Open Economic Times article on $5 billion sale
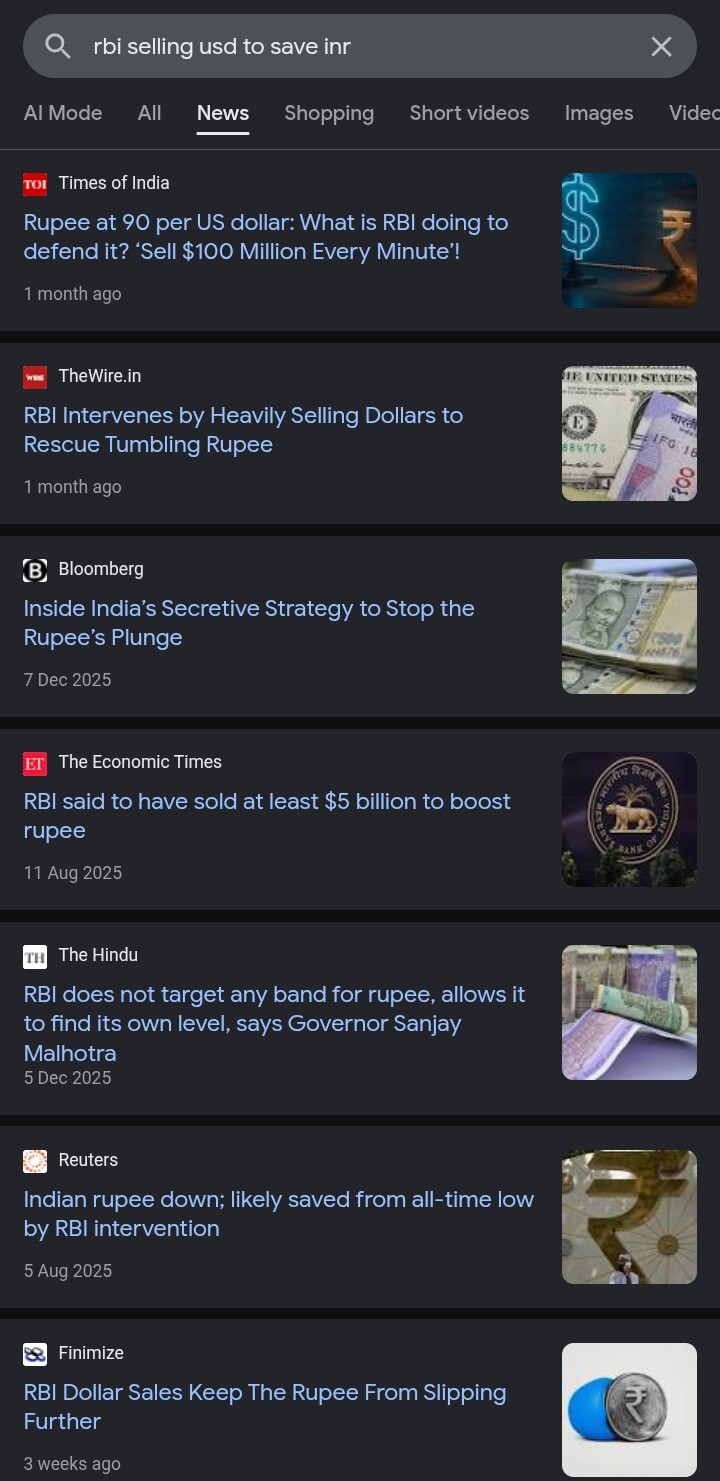 click(267, 816)
